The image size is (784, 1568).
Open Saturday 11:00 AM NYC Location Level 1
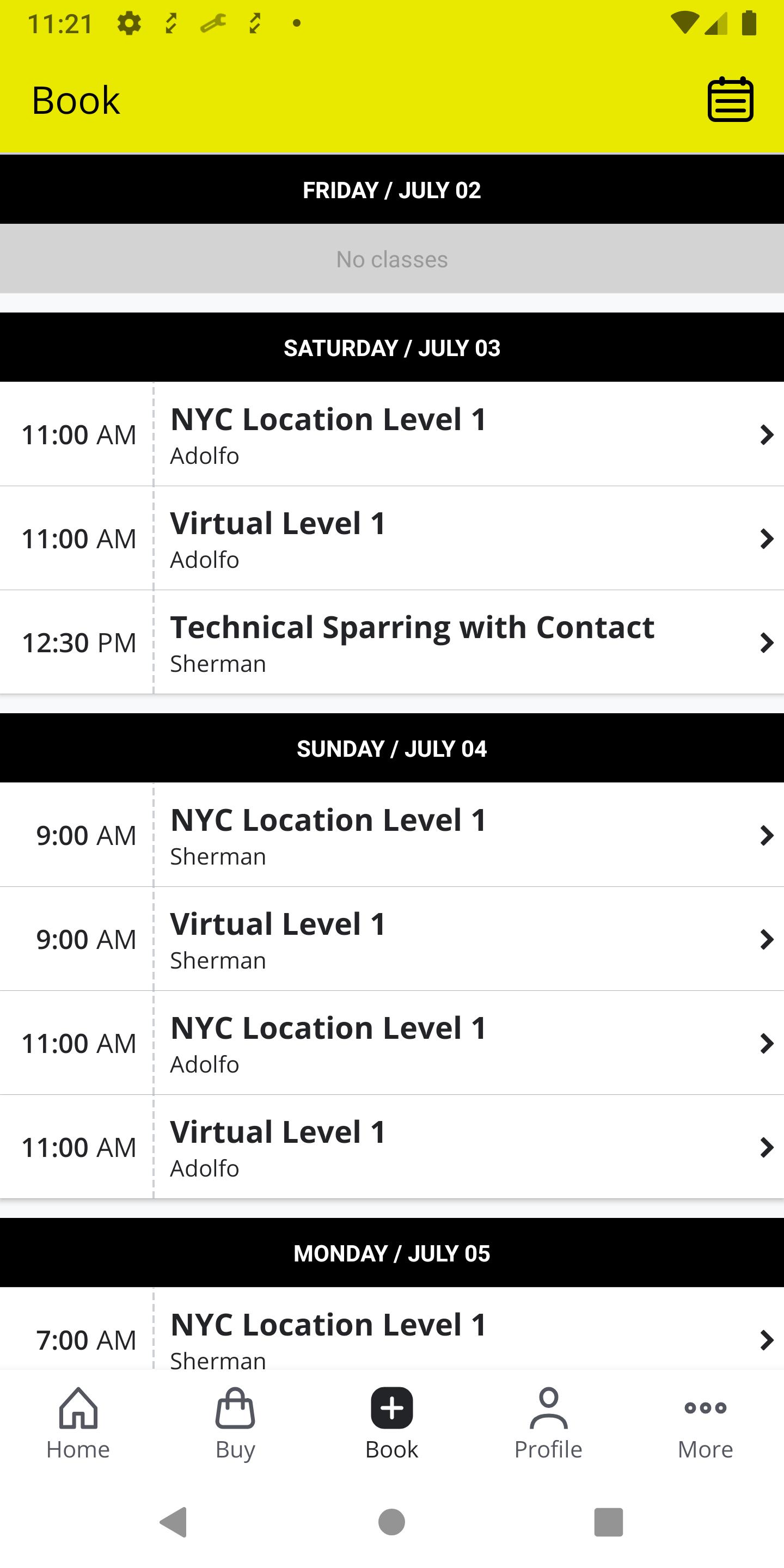[x=392, y=434]
